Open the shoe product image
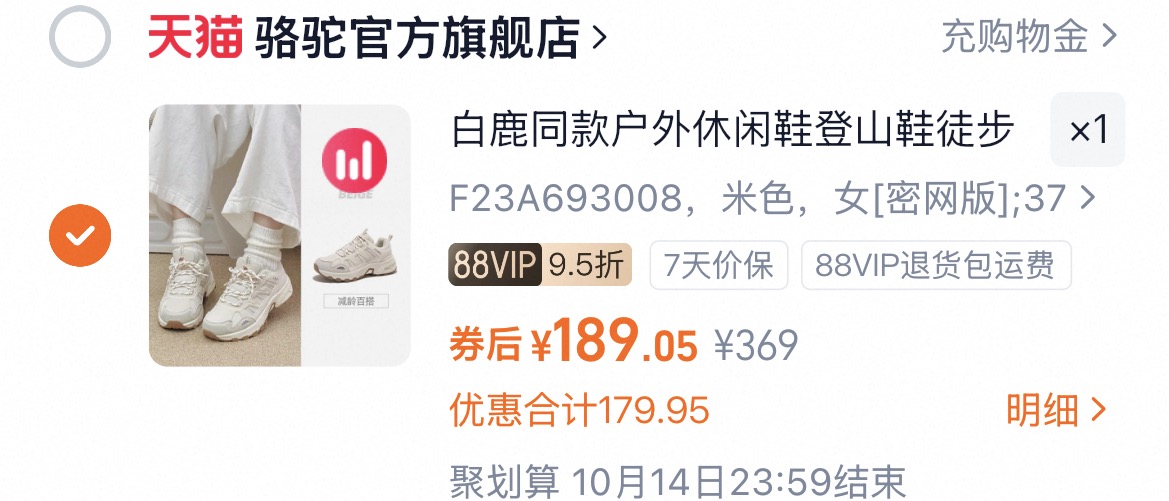The width and height of the screenshot is (1169, 501). pyautogui.click(x=280, y=235)
